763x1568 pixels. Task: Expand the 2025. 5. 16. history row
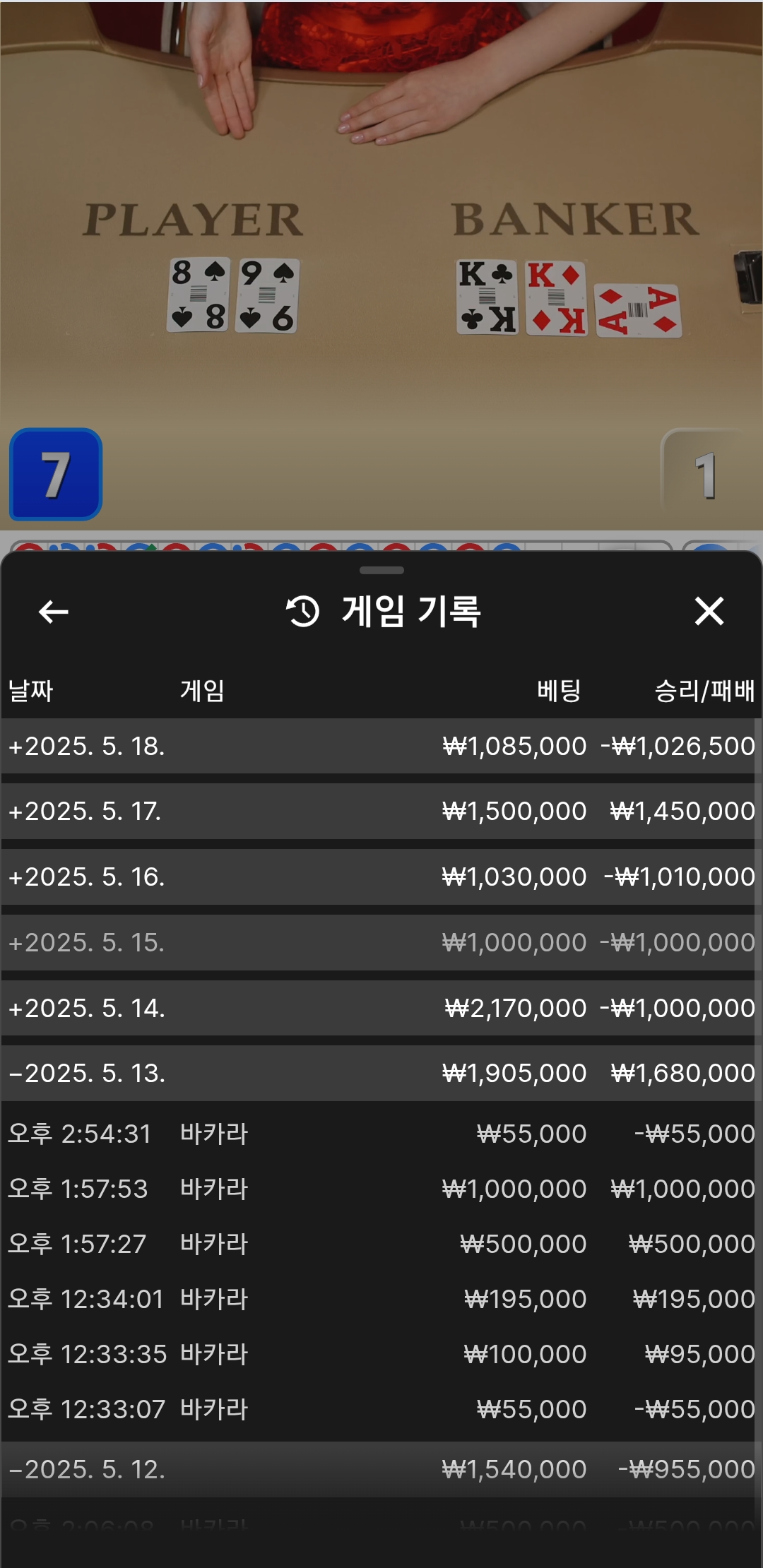(379, 877)
